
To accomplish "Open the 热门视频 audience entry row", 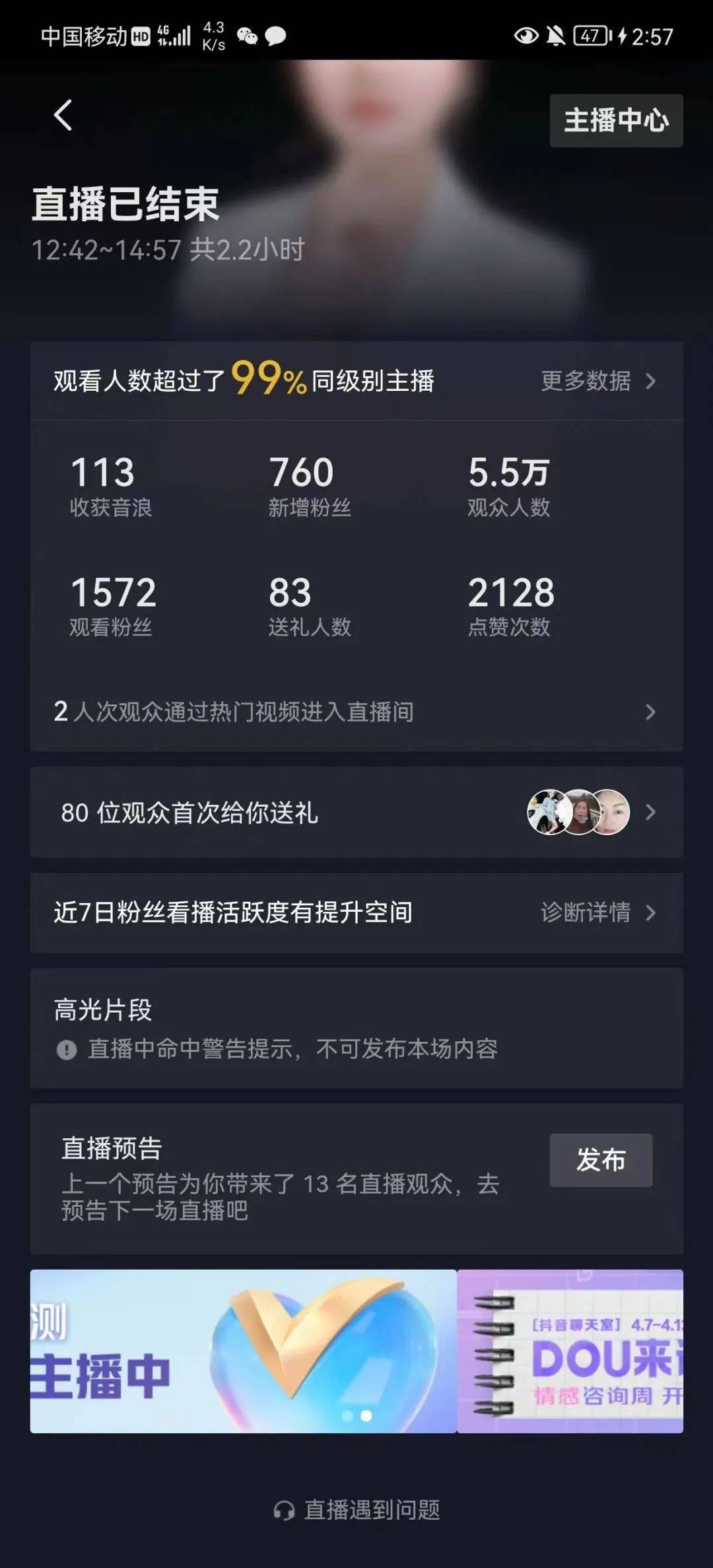I will click(x=356, y=712).
